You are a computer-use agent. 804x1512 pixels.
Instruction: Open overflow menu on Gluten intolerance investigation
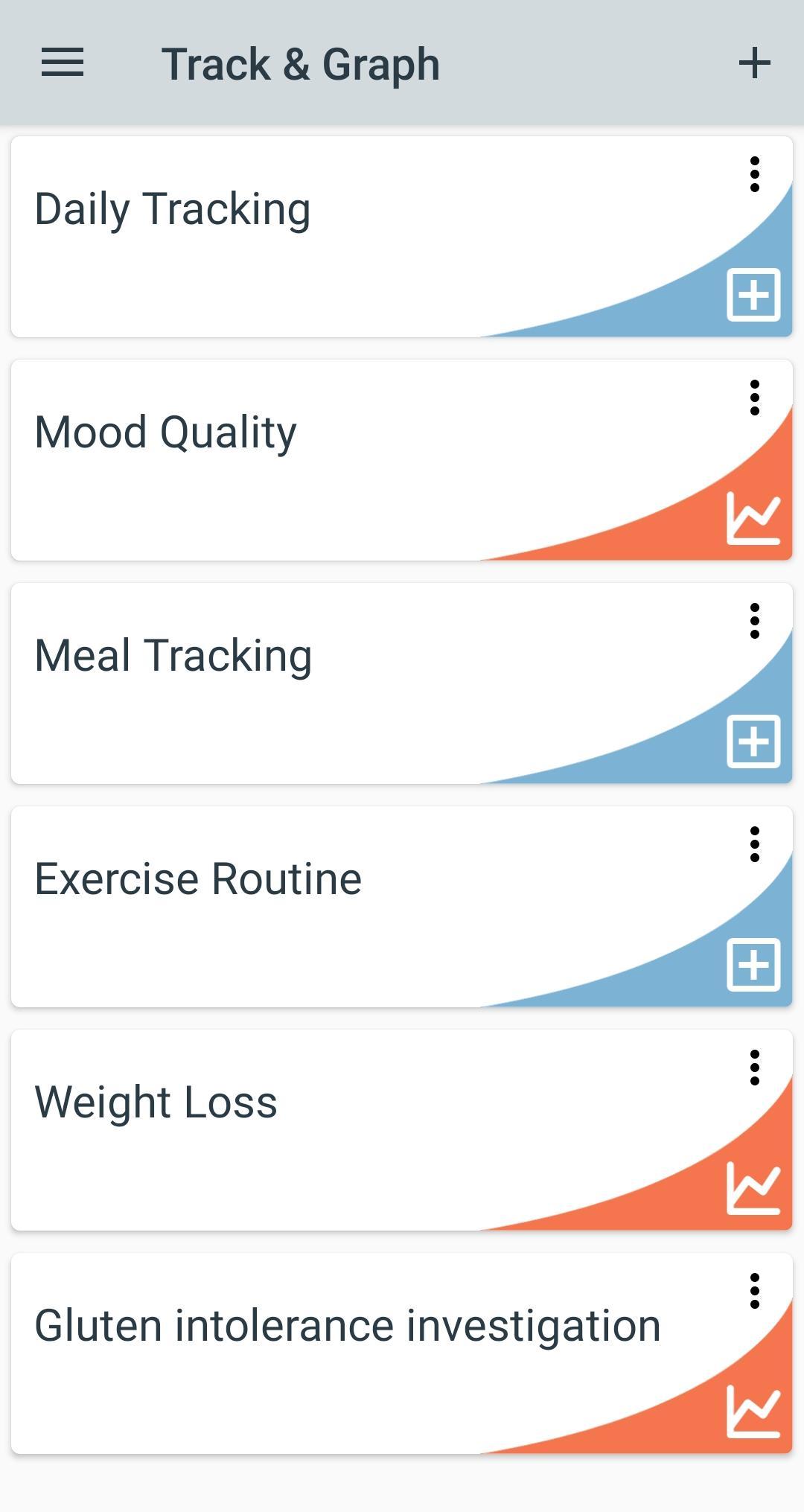click(x=754, y=1292)
